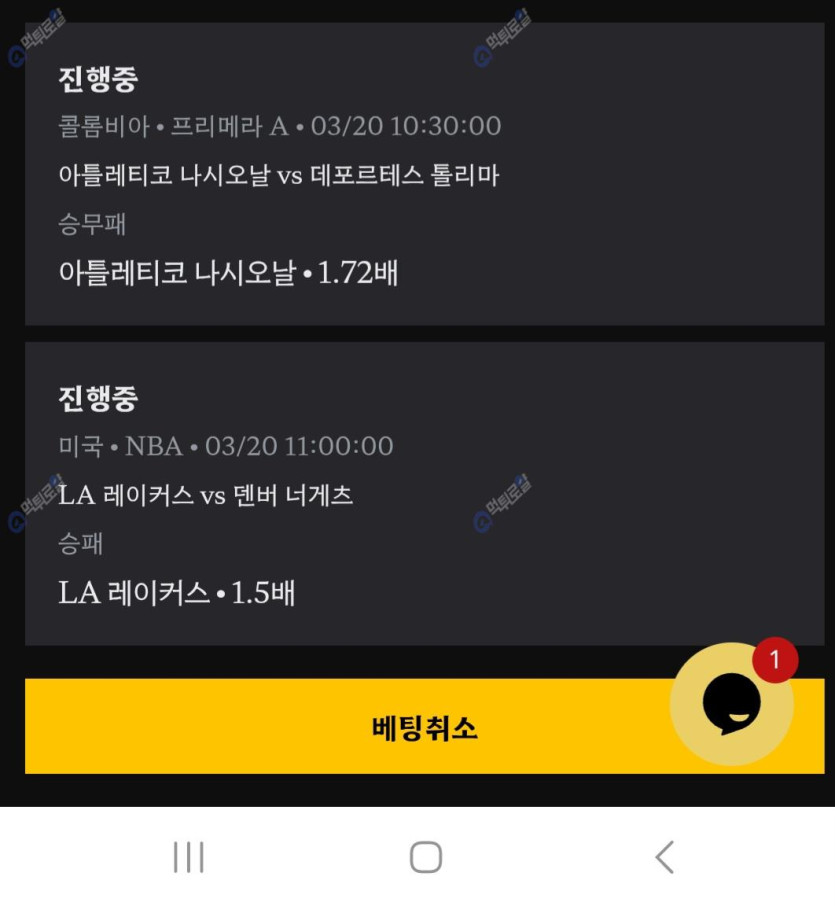Open the chat support bubble
This screenshot has width=835, height=906.
pos(732,705)
